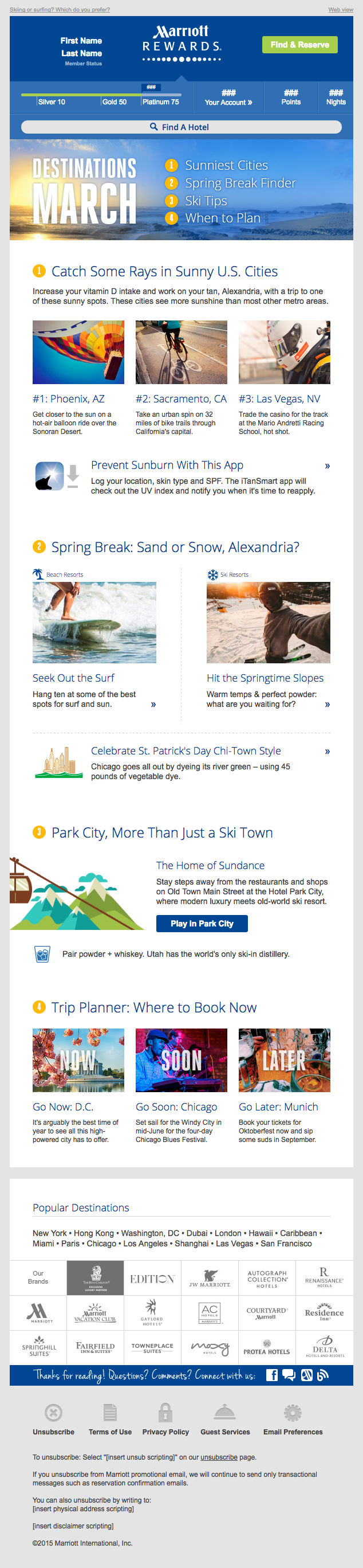Select Spring Break Finder in the banner

pos(239,183)
